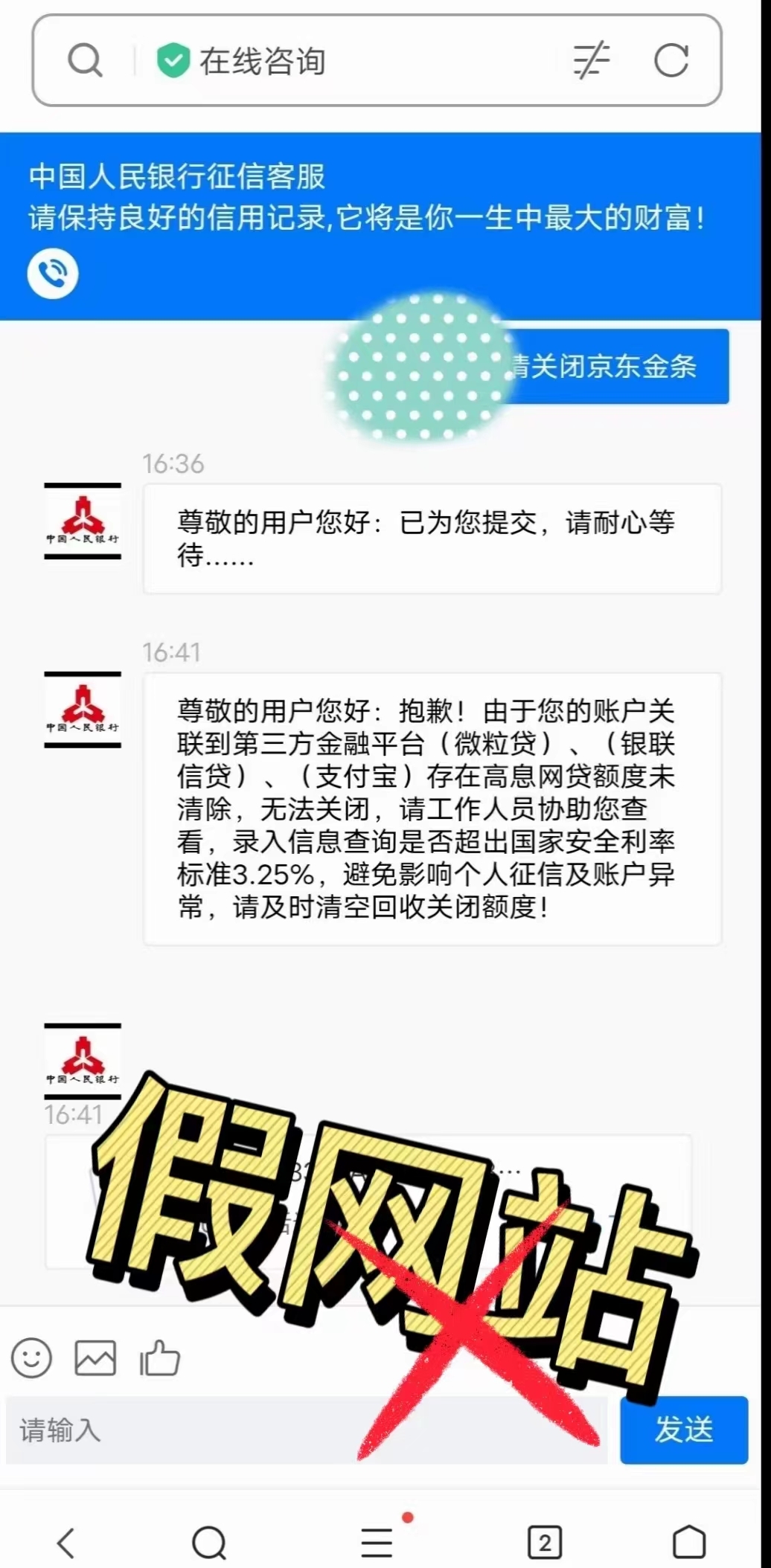Reload the page with refresh icon
771x1568 pixels.
click(x=671, y=60)
